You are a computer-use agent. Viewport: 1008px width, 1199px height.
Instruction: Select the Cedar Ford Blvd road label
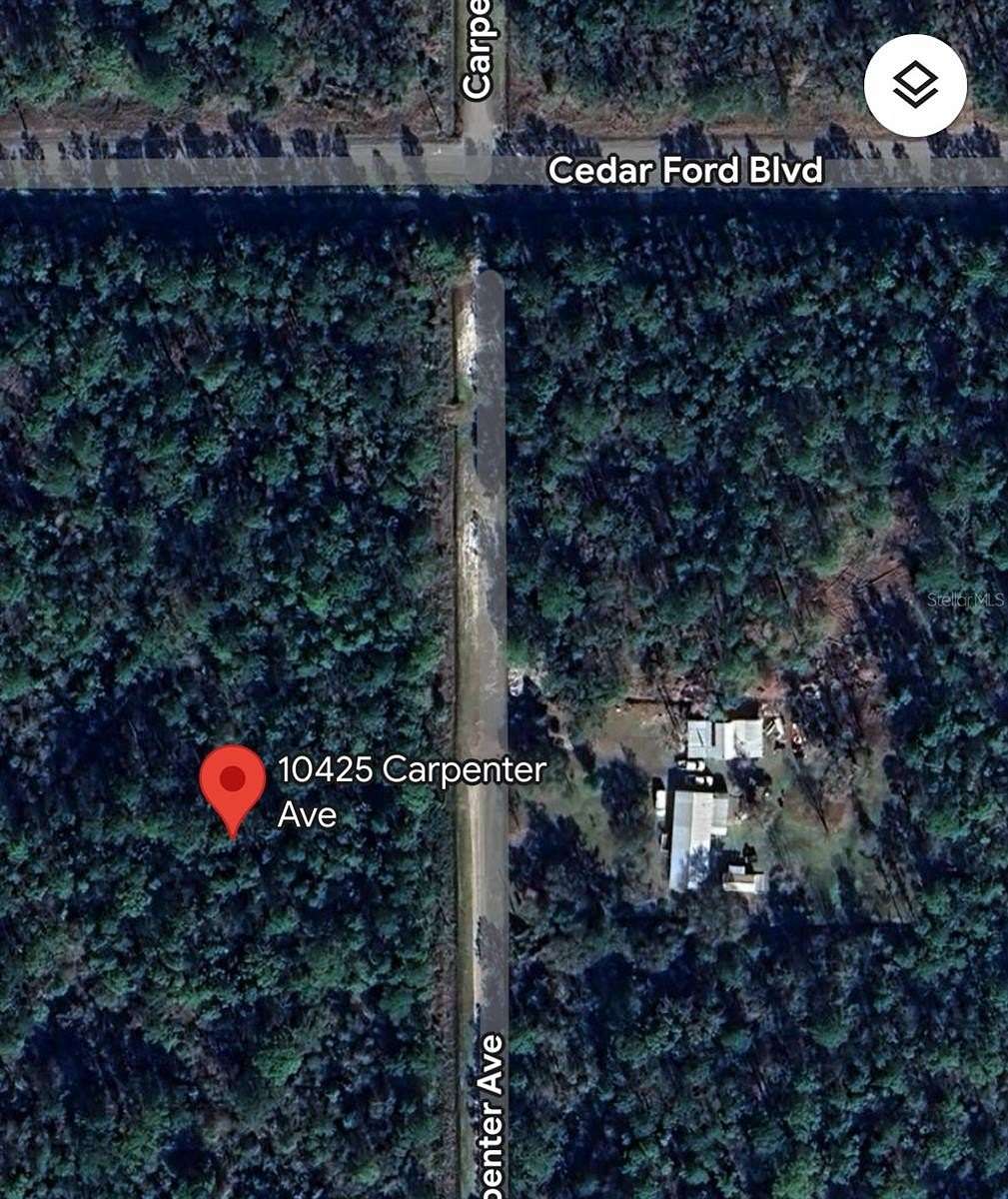pyautogui.click(x=687, y=172)
